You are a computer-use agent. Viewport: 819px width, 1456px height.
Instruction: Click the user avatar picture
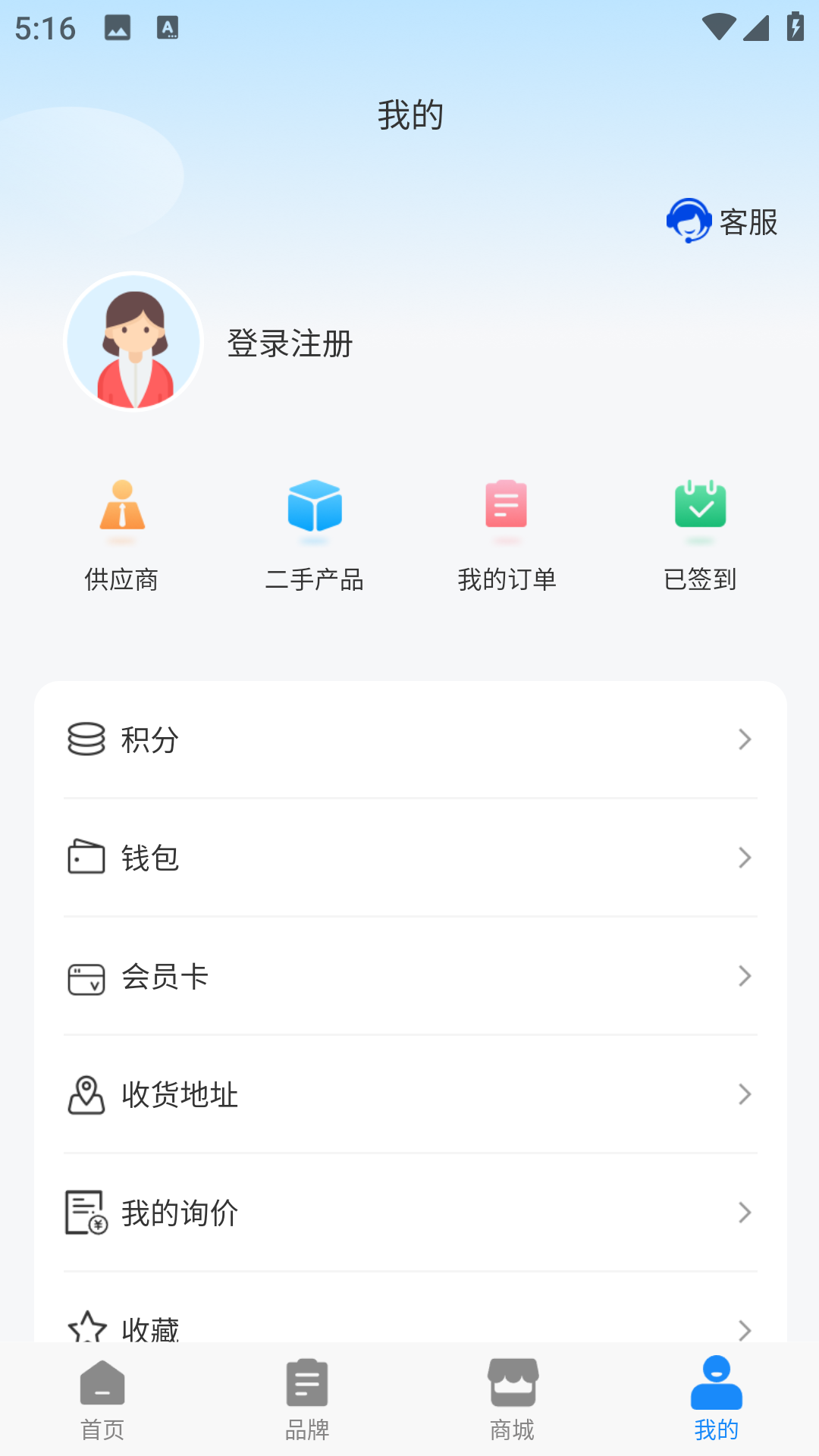coord(133,340)
